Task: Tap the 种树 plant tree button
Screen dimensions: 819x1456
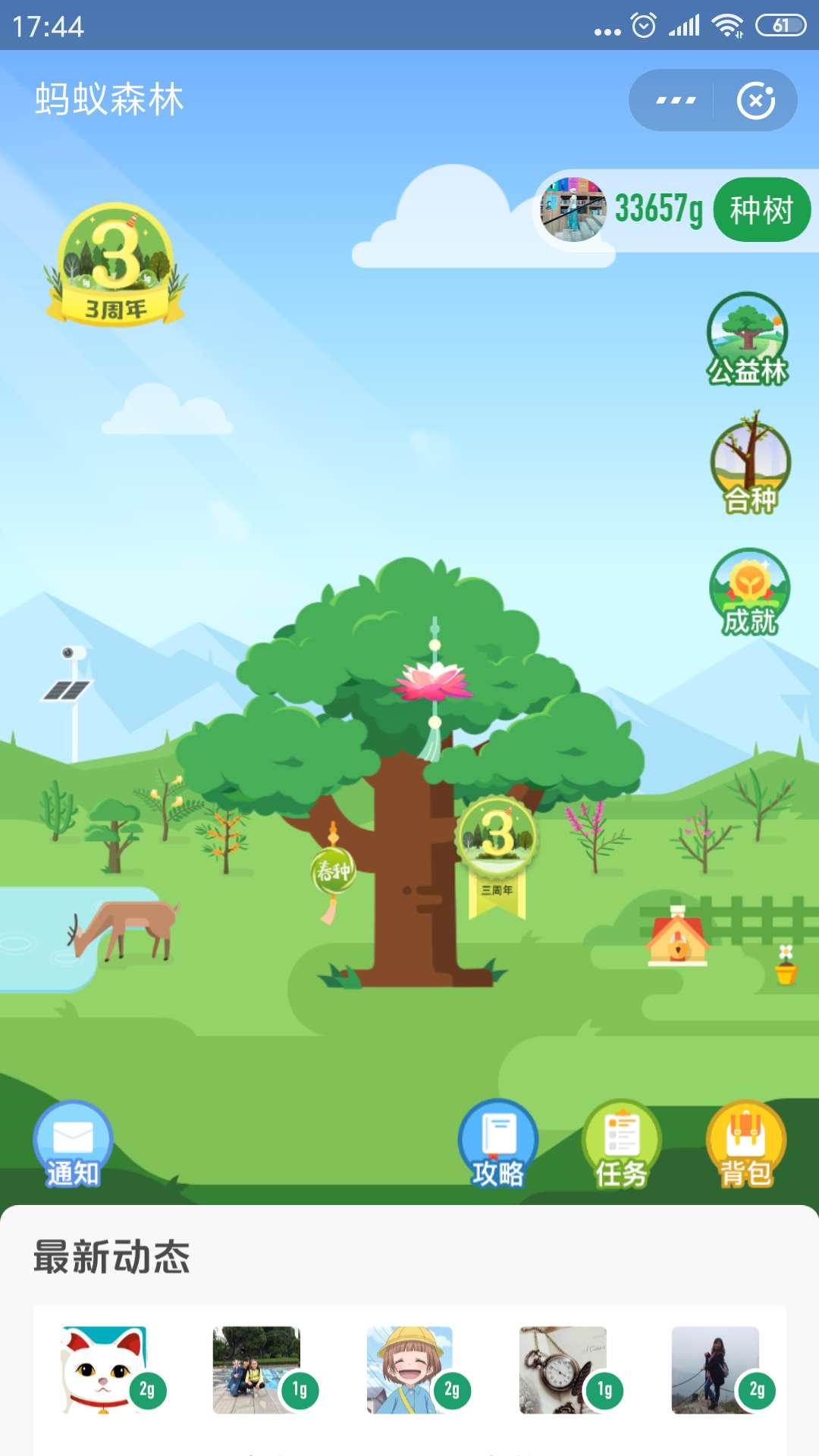Action: 761,210
